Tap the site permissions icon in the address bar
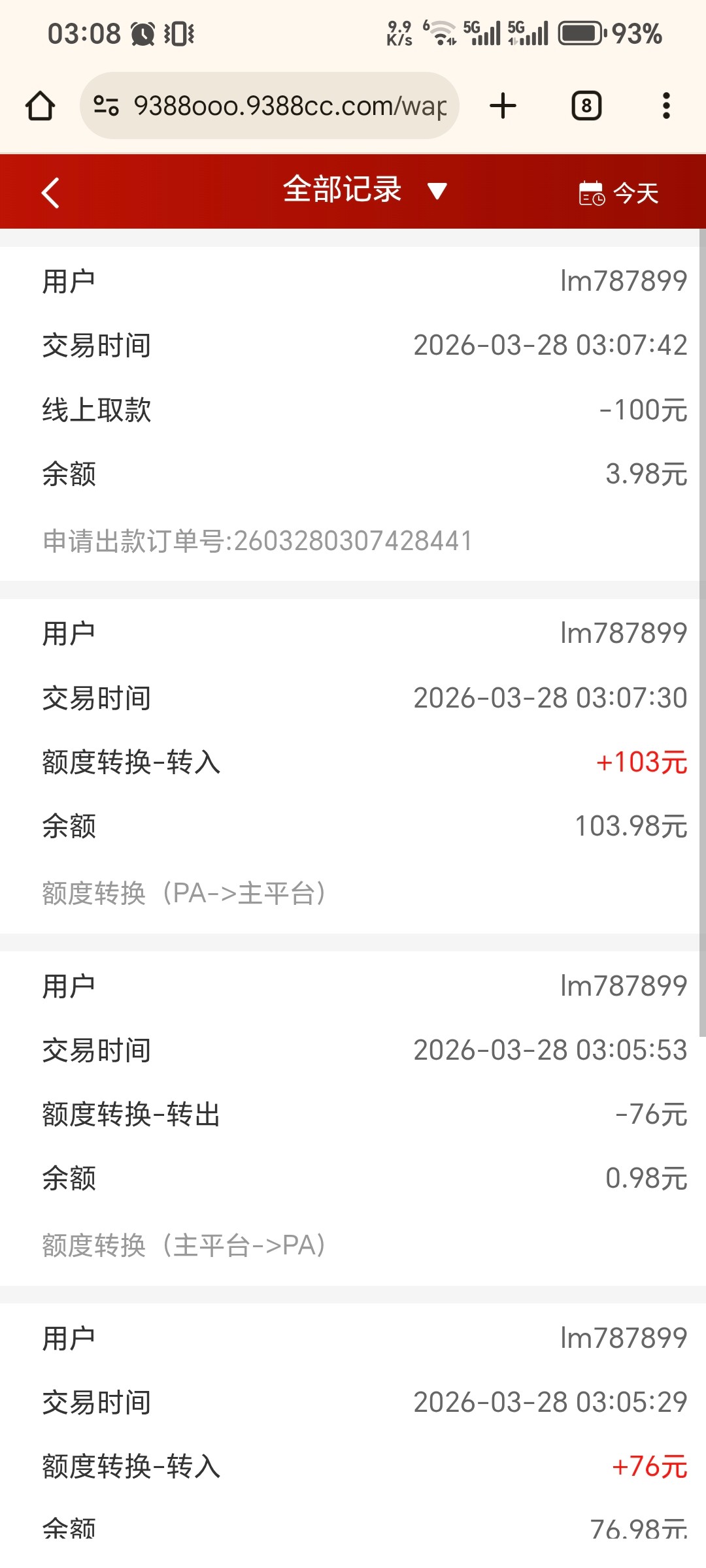Viewport: 706px width, 1568px height. 107,105
